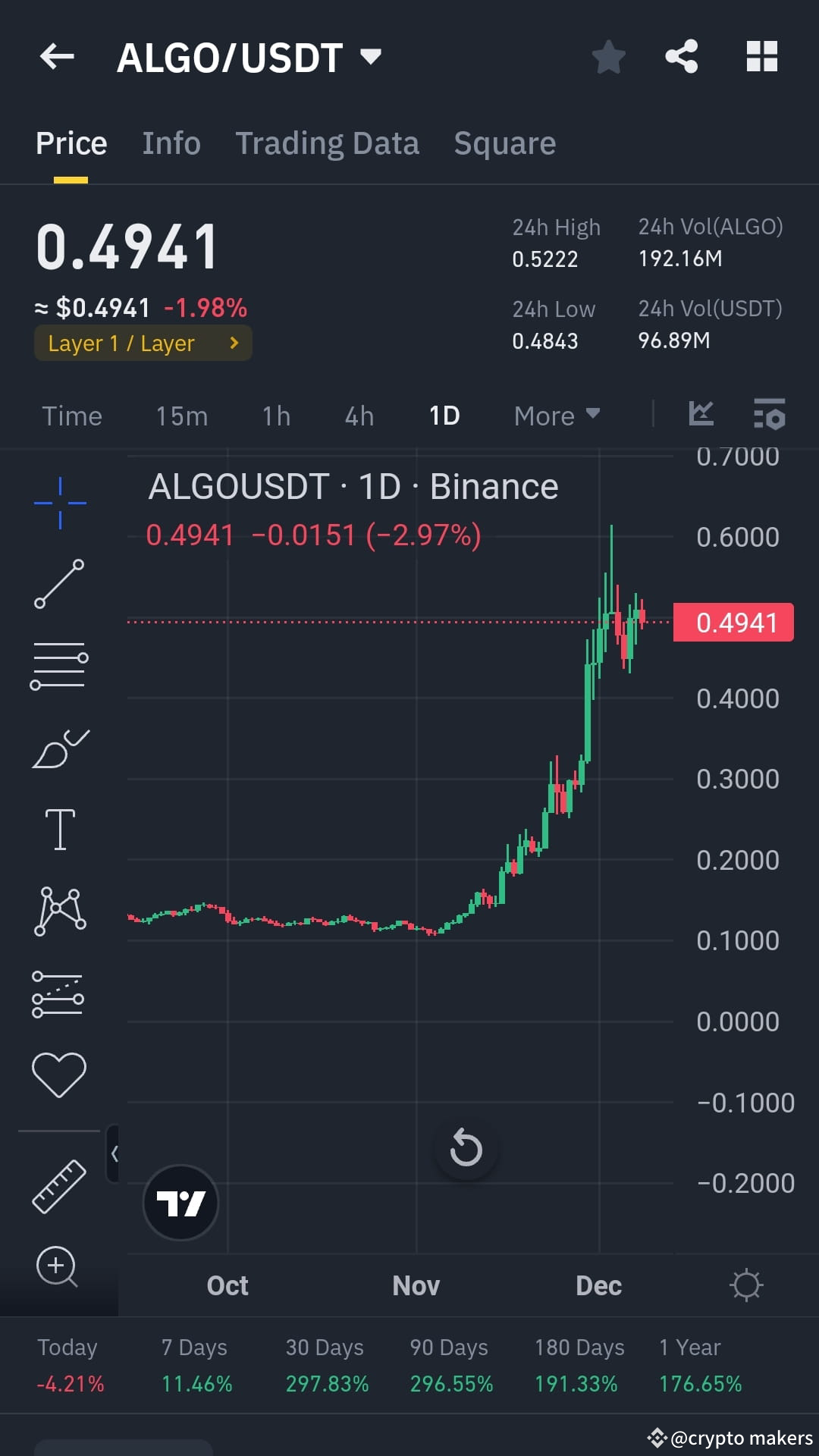Toggle the chart brightness sun icon
This screenshot has height=1456, width=819.
pyautogui.click(x=747, y=1285)
